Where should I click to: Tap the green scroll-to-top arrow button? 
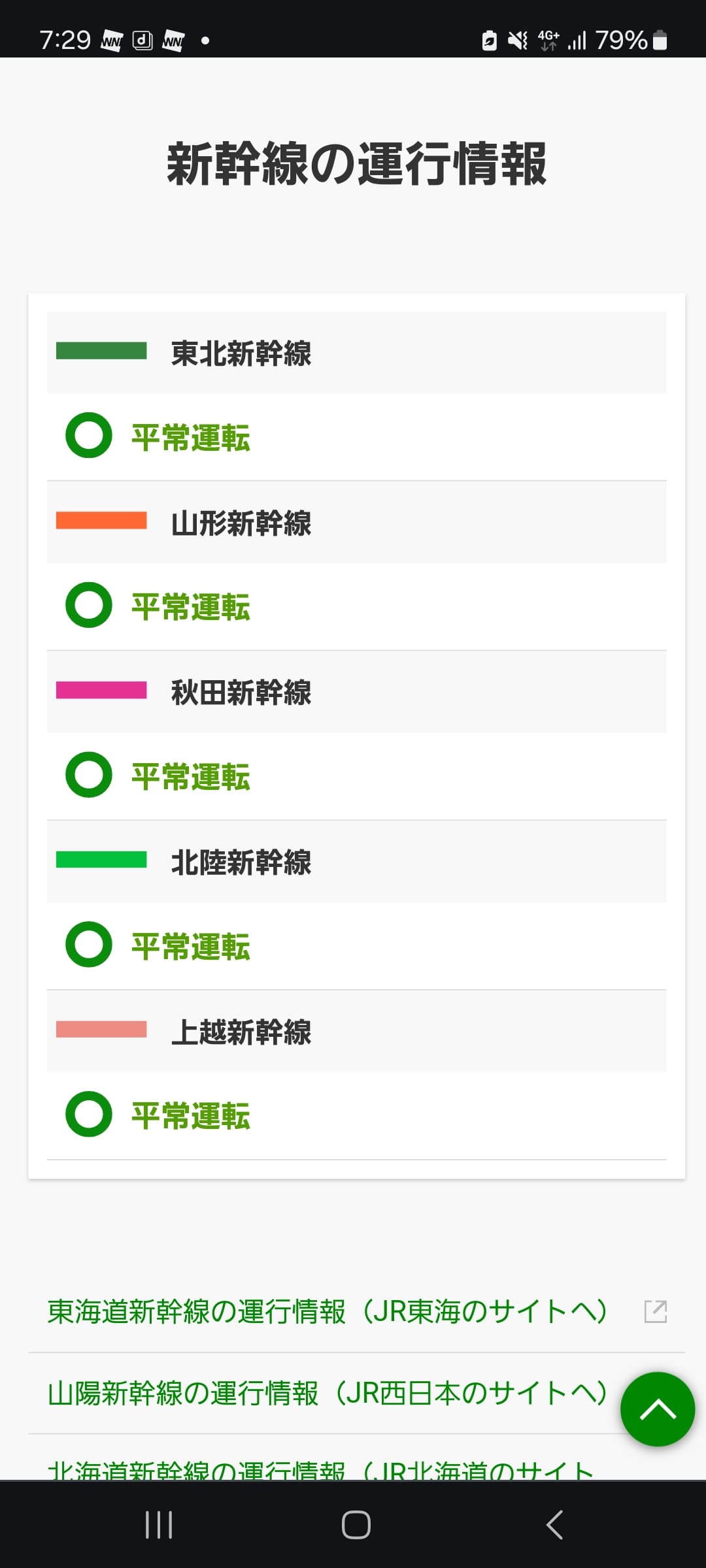(657, 1409)
